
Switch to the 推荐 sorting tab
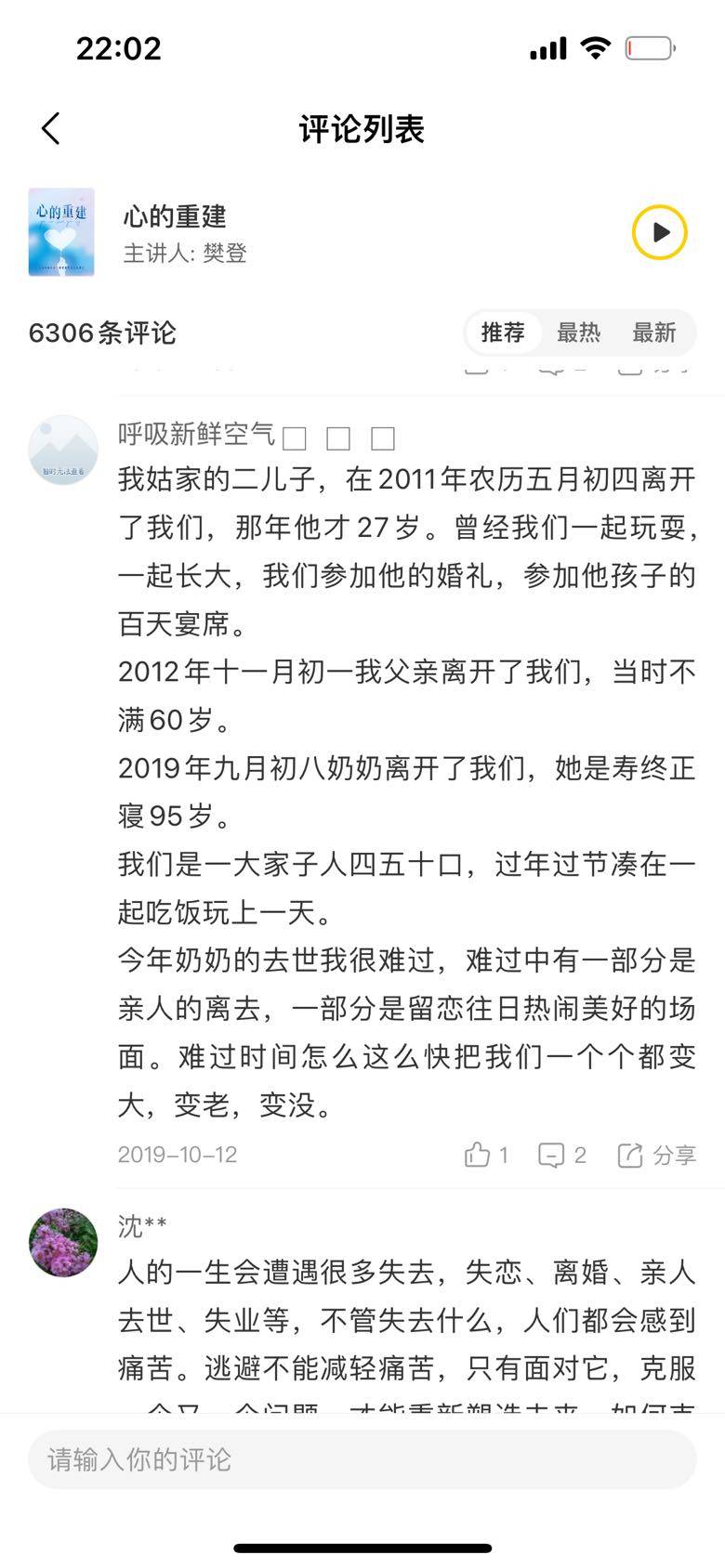(503, 333)
